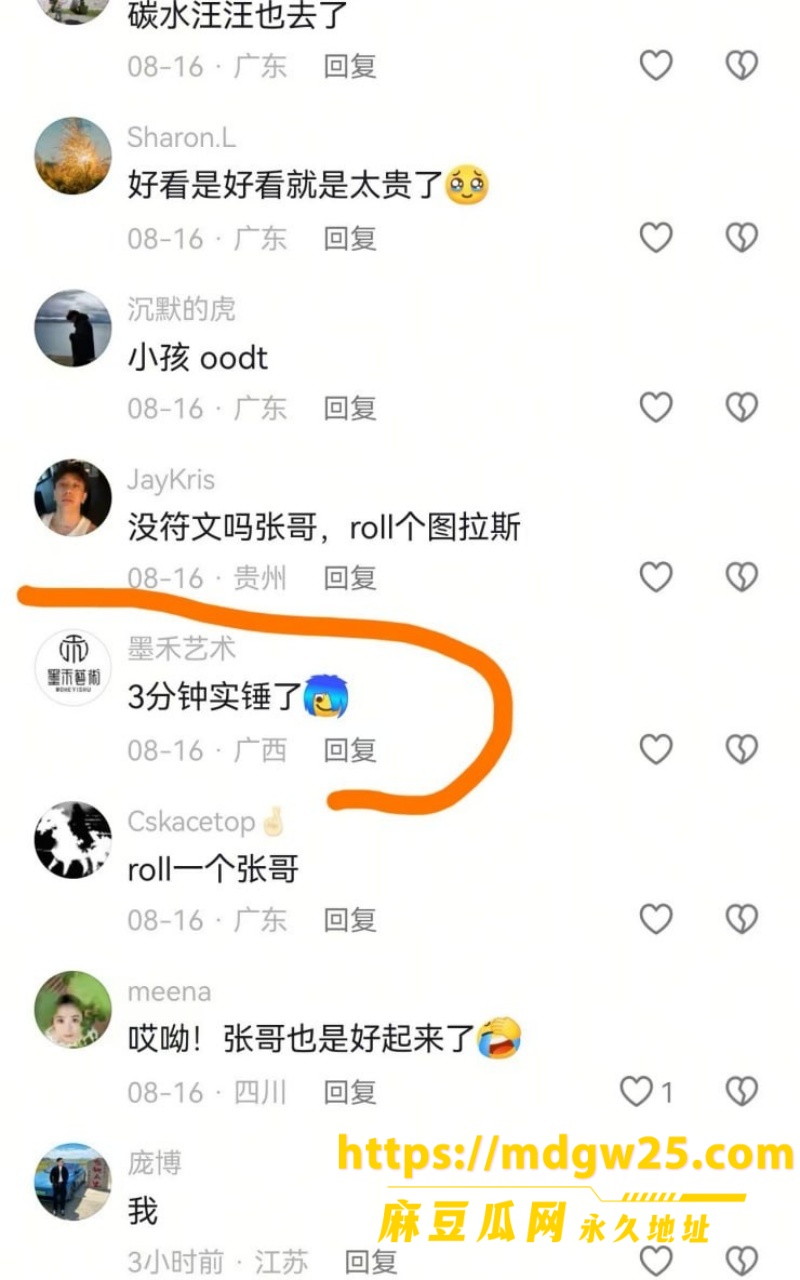The image size is (800, 1280).
Task: Reply to Cskacetop's comment
Action: 350,920
